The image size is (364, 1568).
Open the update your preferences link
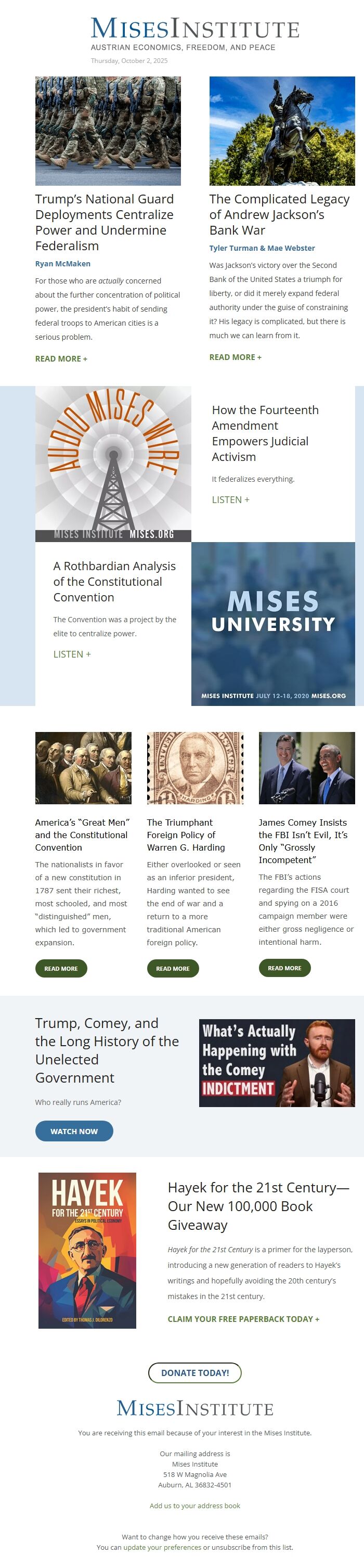click(162, 1547)
